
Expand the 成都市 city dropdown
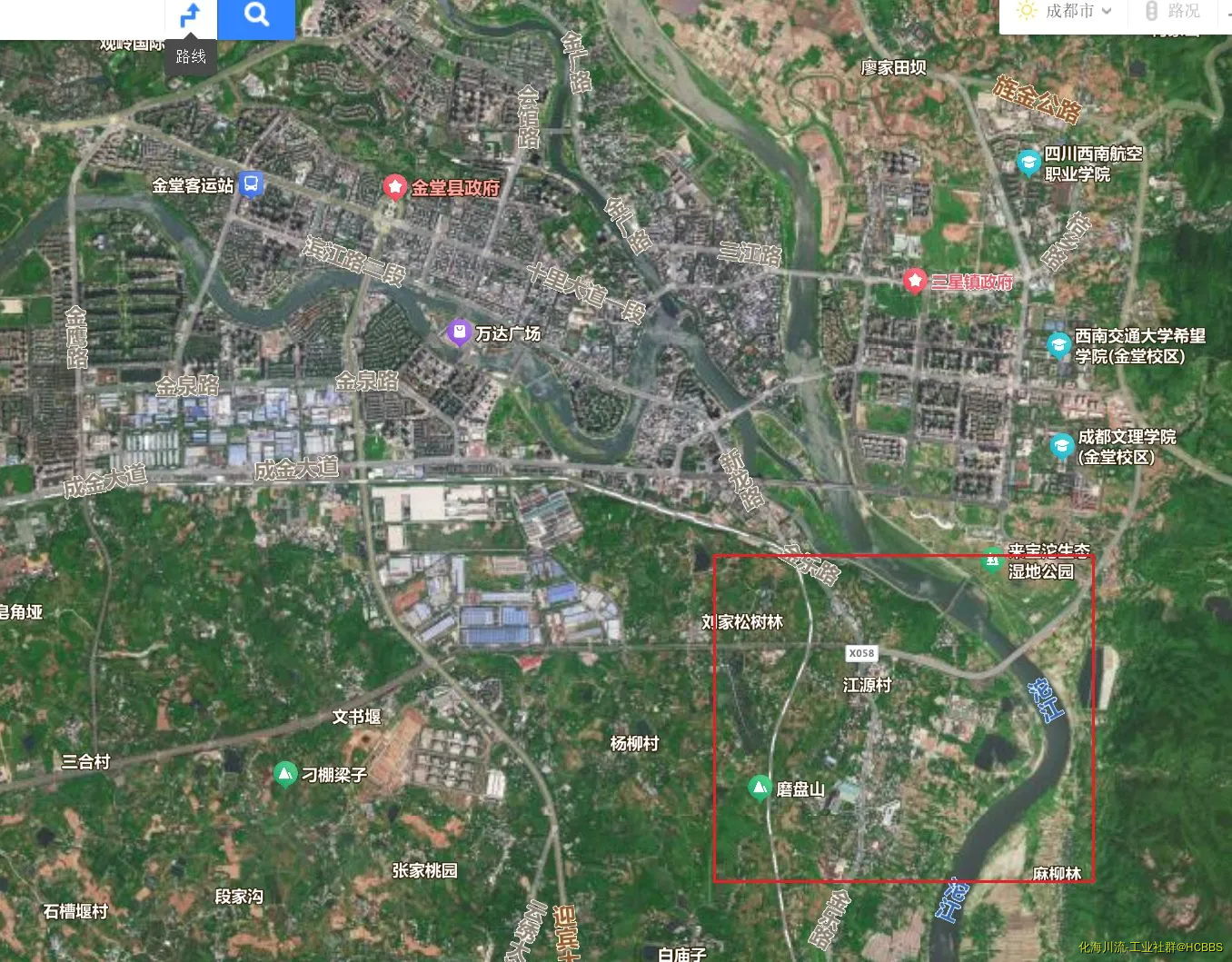click(1067, 12)
